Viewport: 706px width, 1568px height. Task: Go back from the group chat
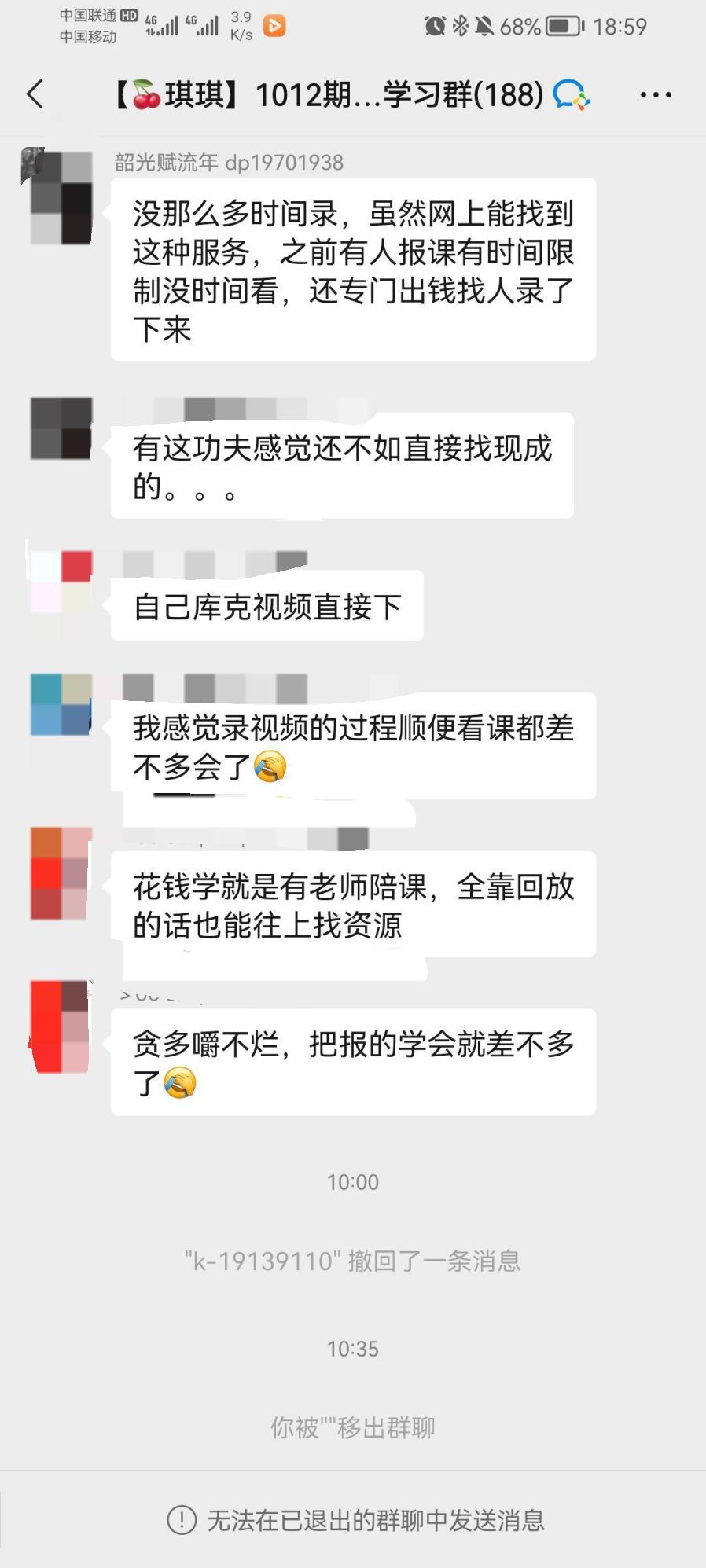tap(35, 94)
